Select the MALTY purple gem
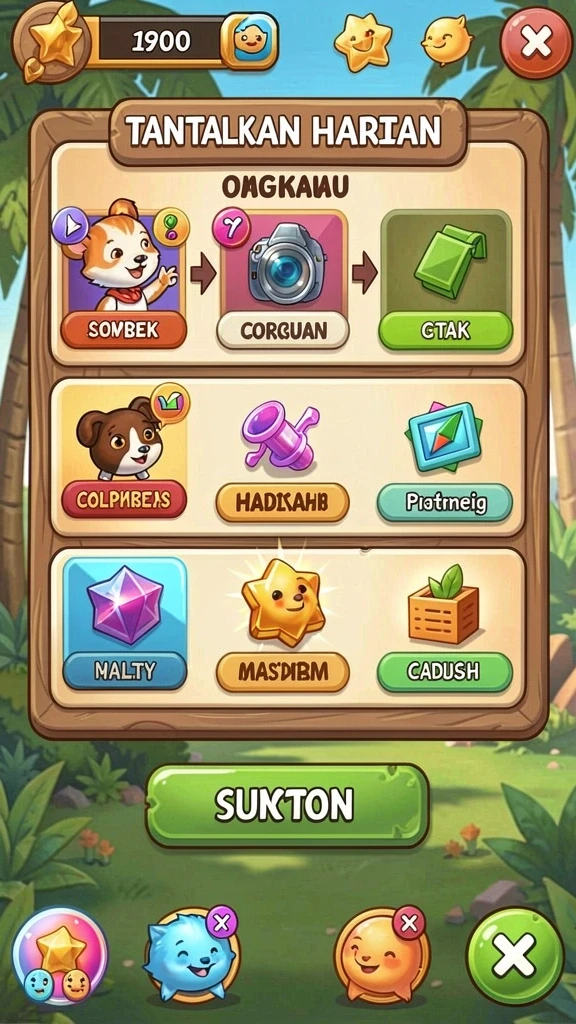Image resolution: width=576 pixels, height=1024 pixels. pyautogui.click(x=124, y=624)
